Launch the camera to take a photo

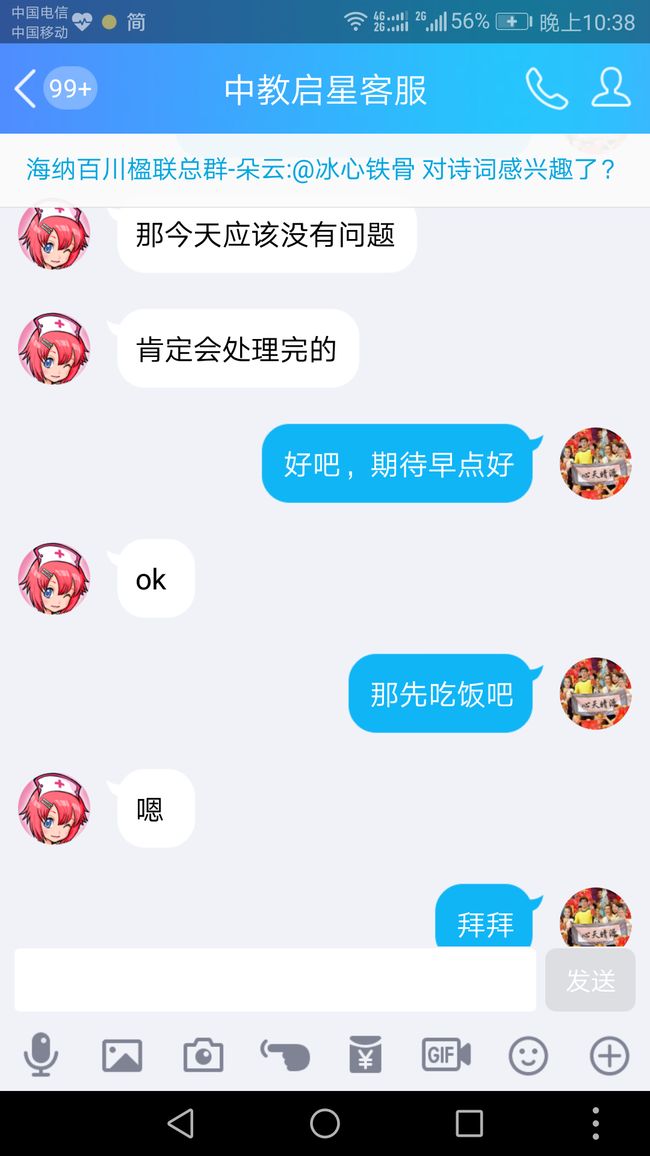[x=203, y=1055]
